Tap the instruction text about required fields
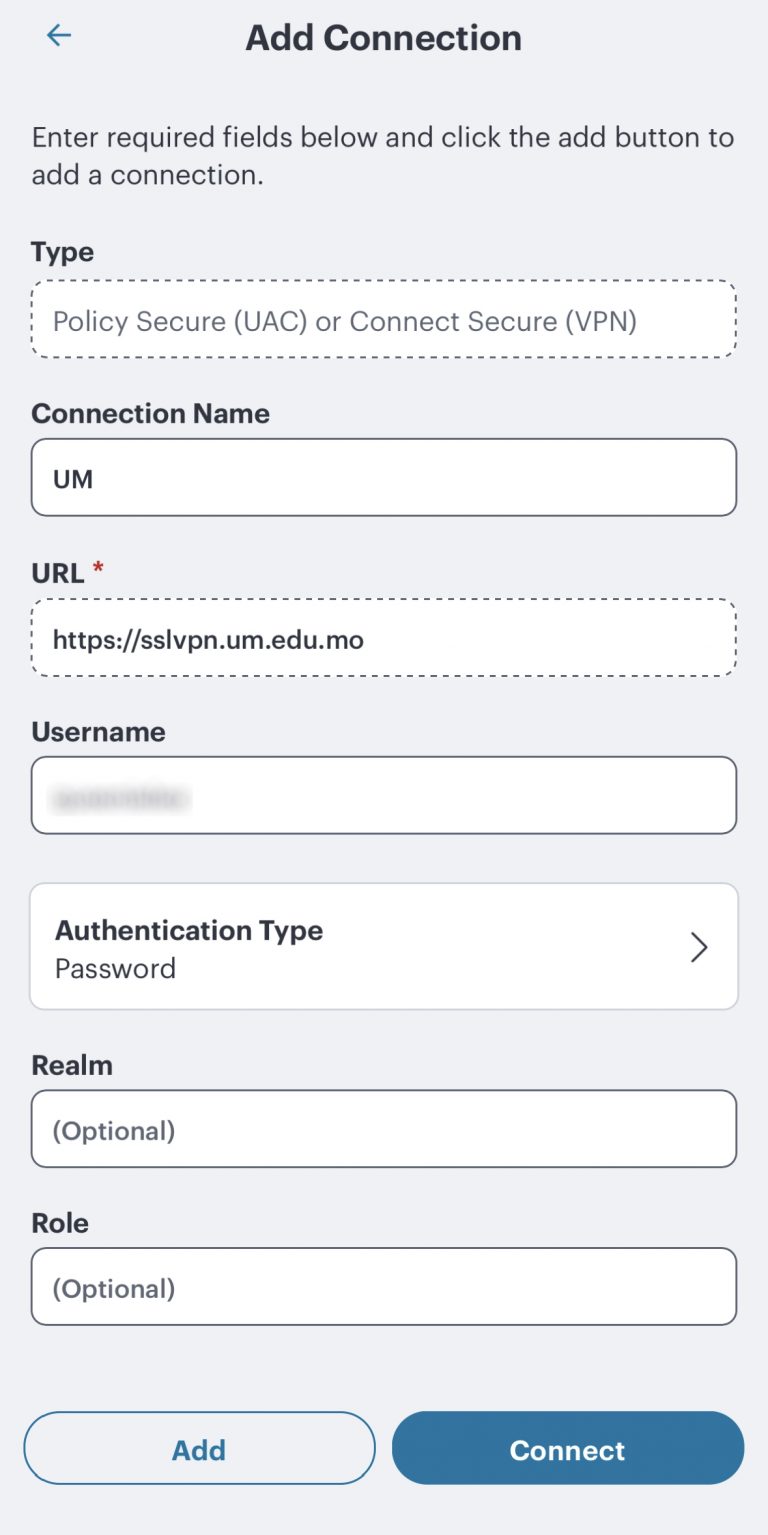 tap(384, 155)
